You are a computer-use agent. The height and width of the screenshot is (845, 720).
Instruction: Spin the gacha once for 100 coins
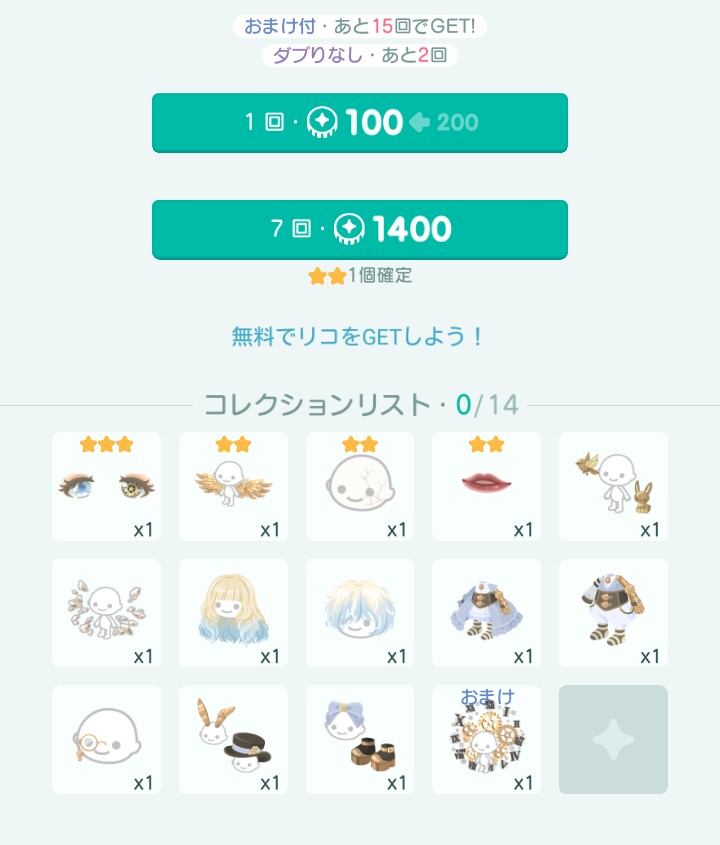tap(359, 123)
